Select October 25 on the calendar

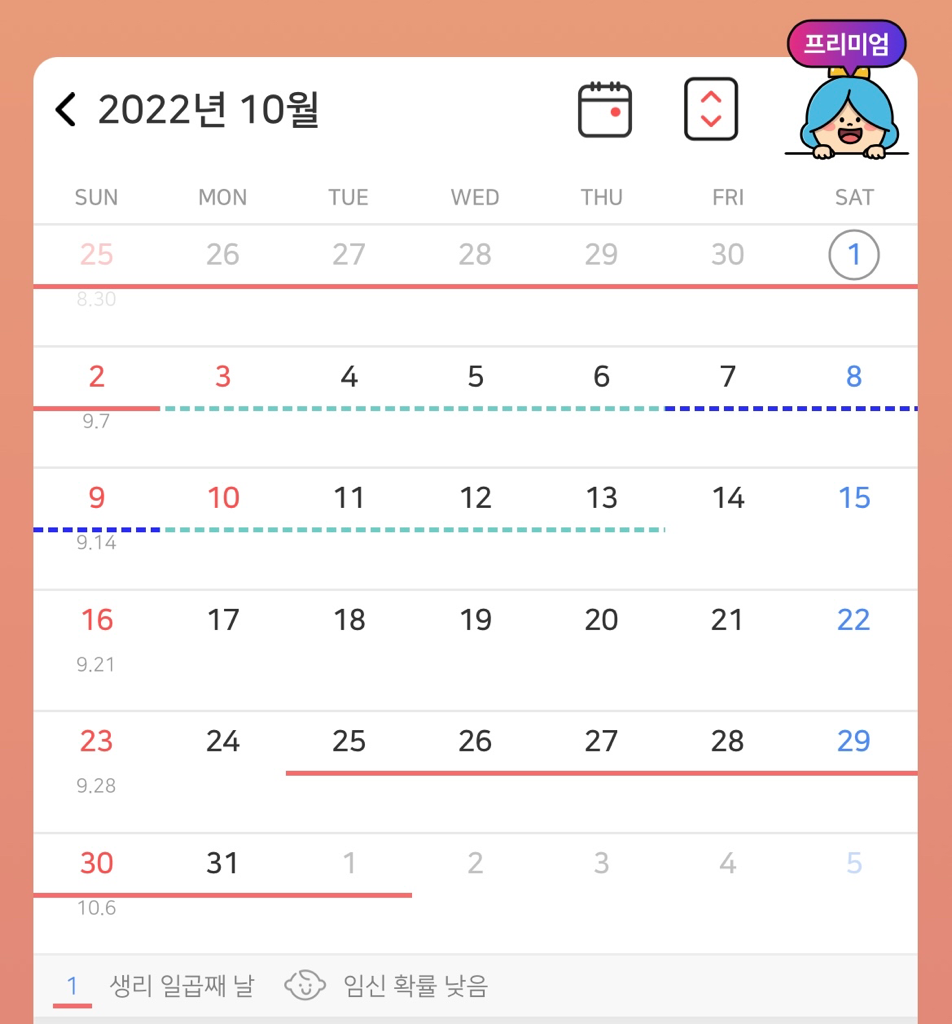[348, 741]
